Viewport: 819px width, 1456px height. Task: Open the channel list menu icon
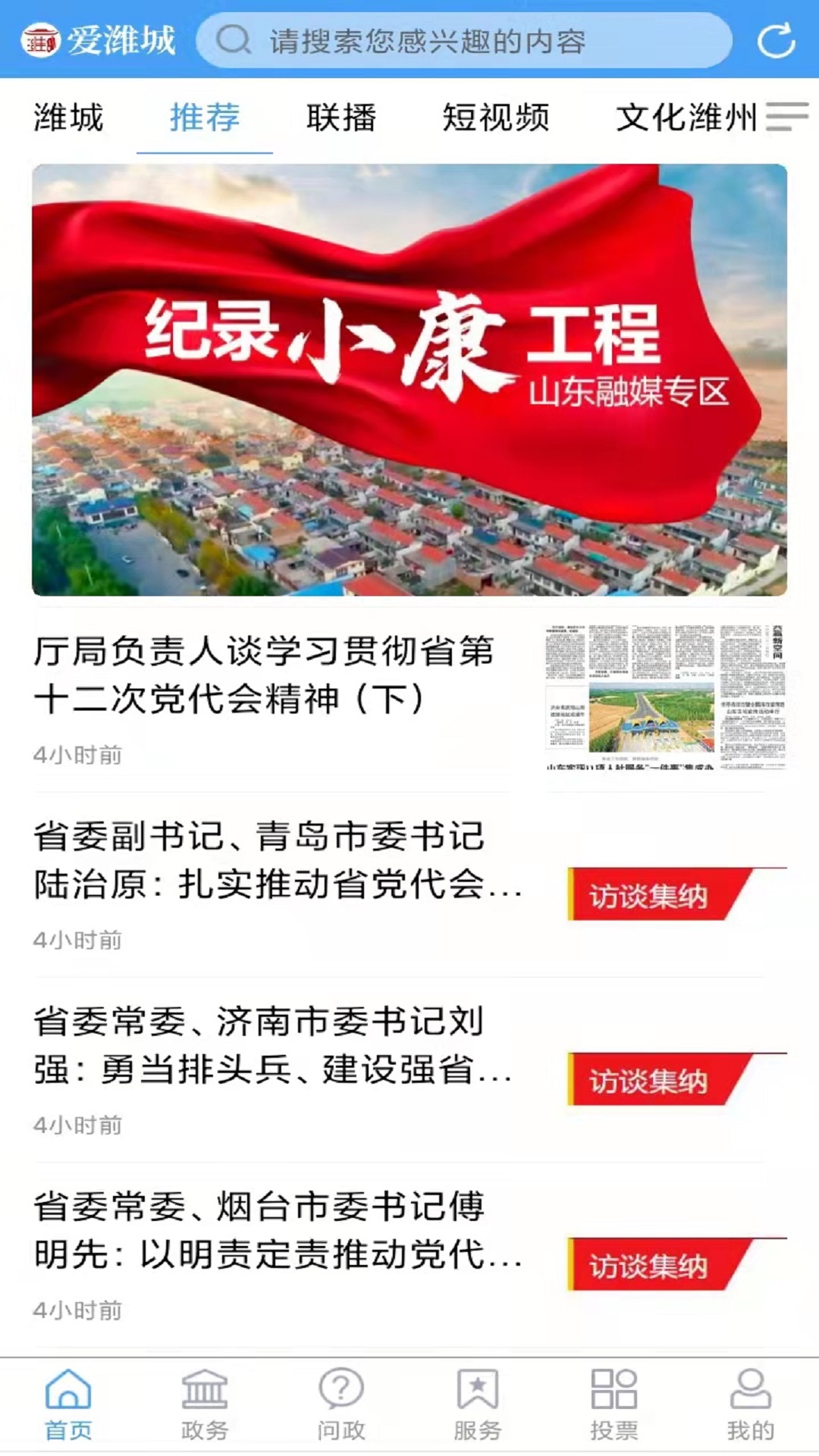(787, 117)
